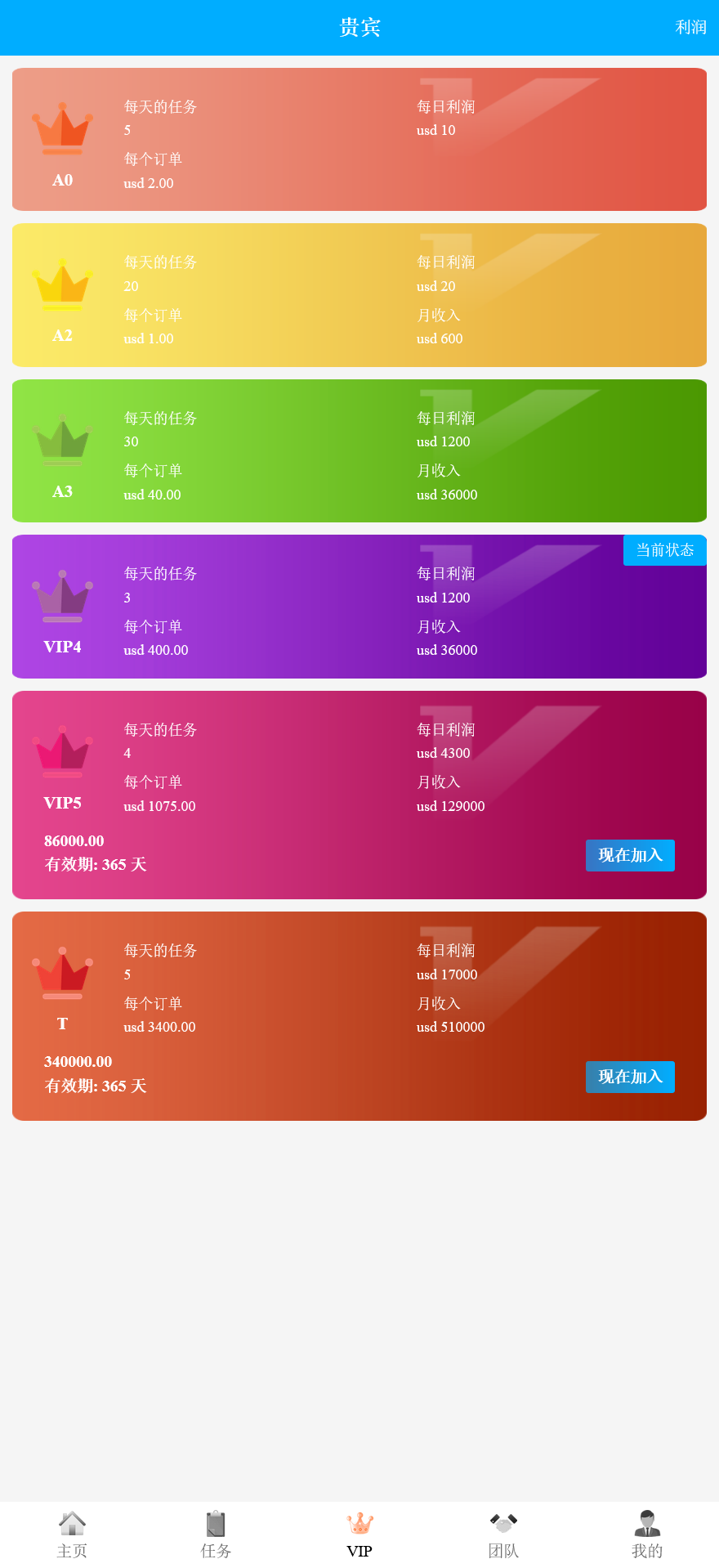Open the 利润 link in top bar
Screen dimensions: 719x1568
coord(690,27)
